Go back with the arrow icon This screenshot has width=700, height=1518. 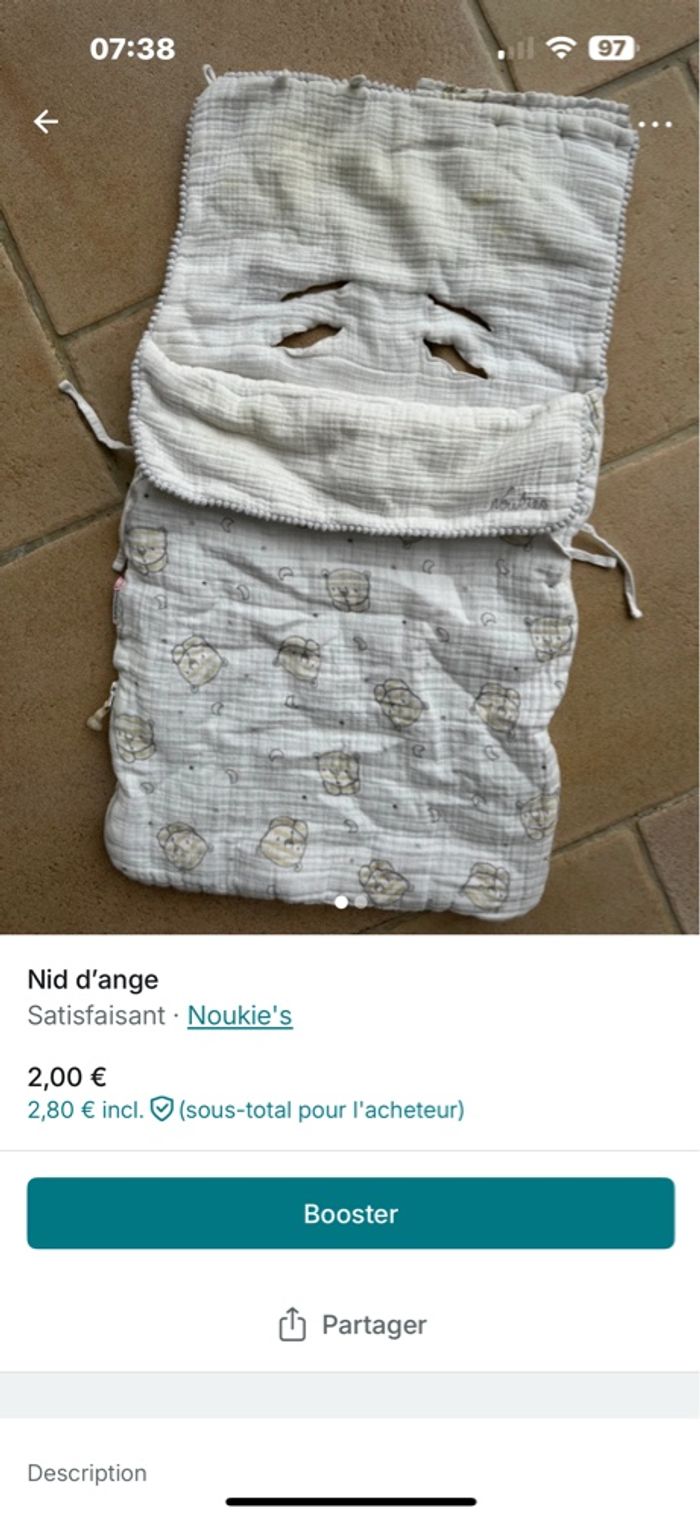point(46,122)
